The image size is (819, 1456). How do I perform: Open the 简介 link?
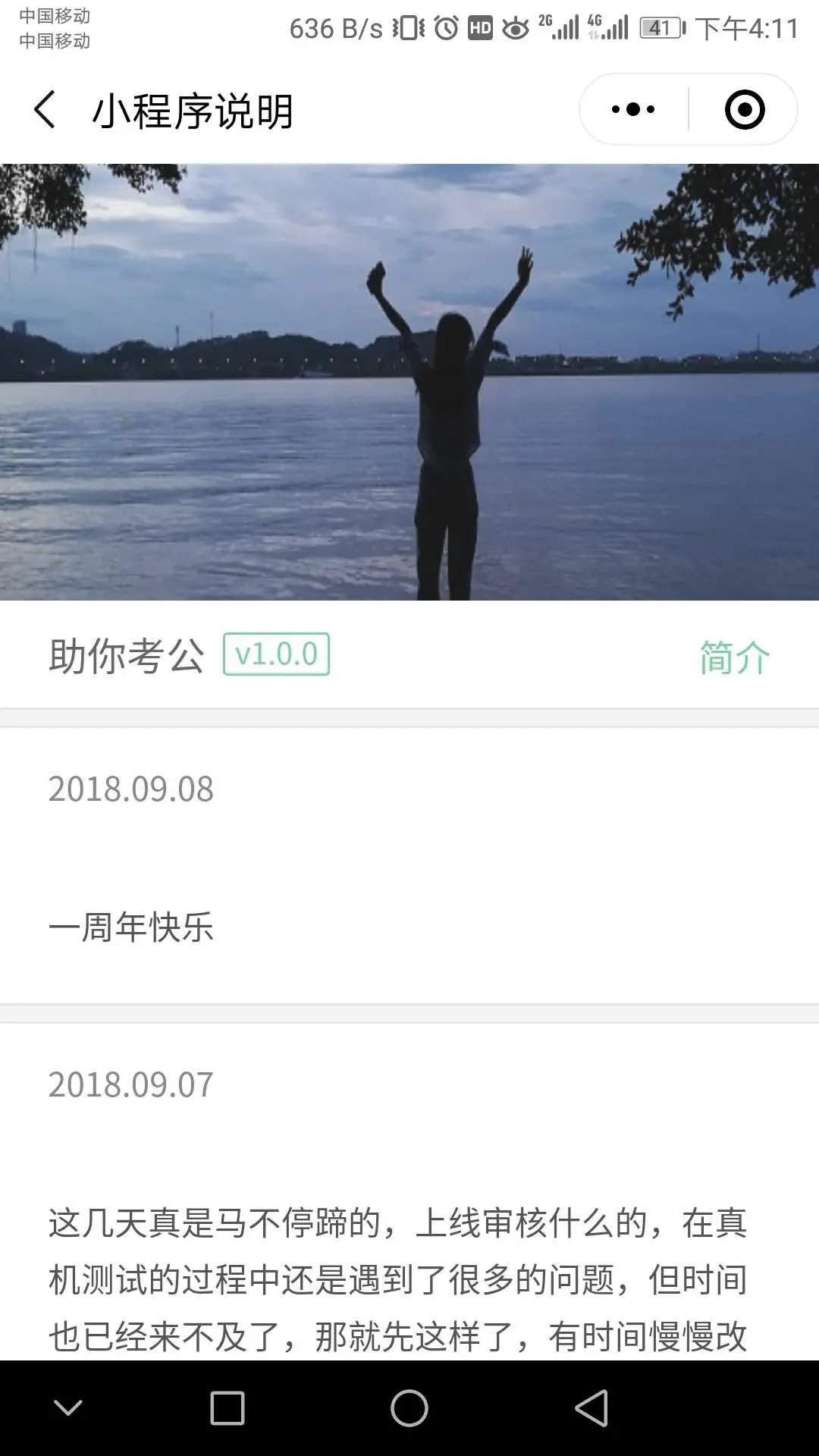tap(734, 657)
